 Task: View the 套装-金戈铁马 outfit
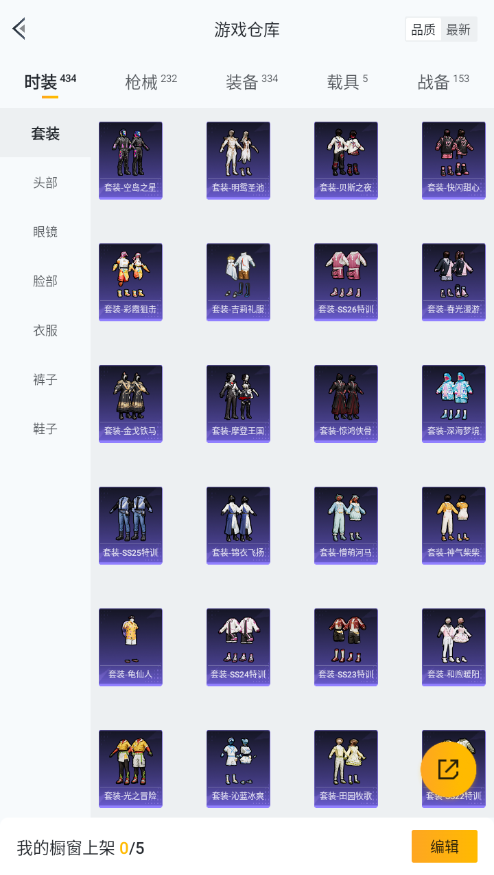[131, 403]
